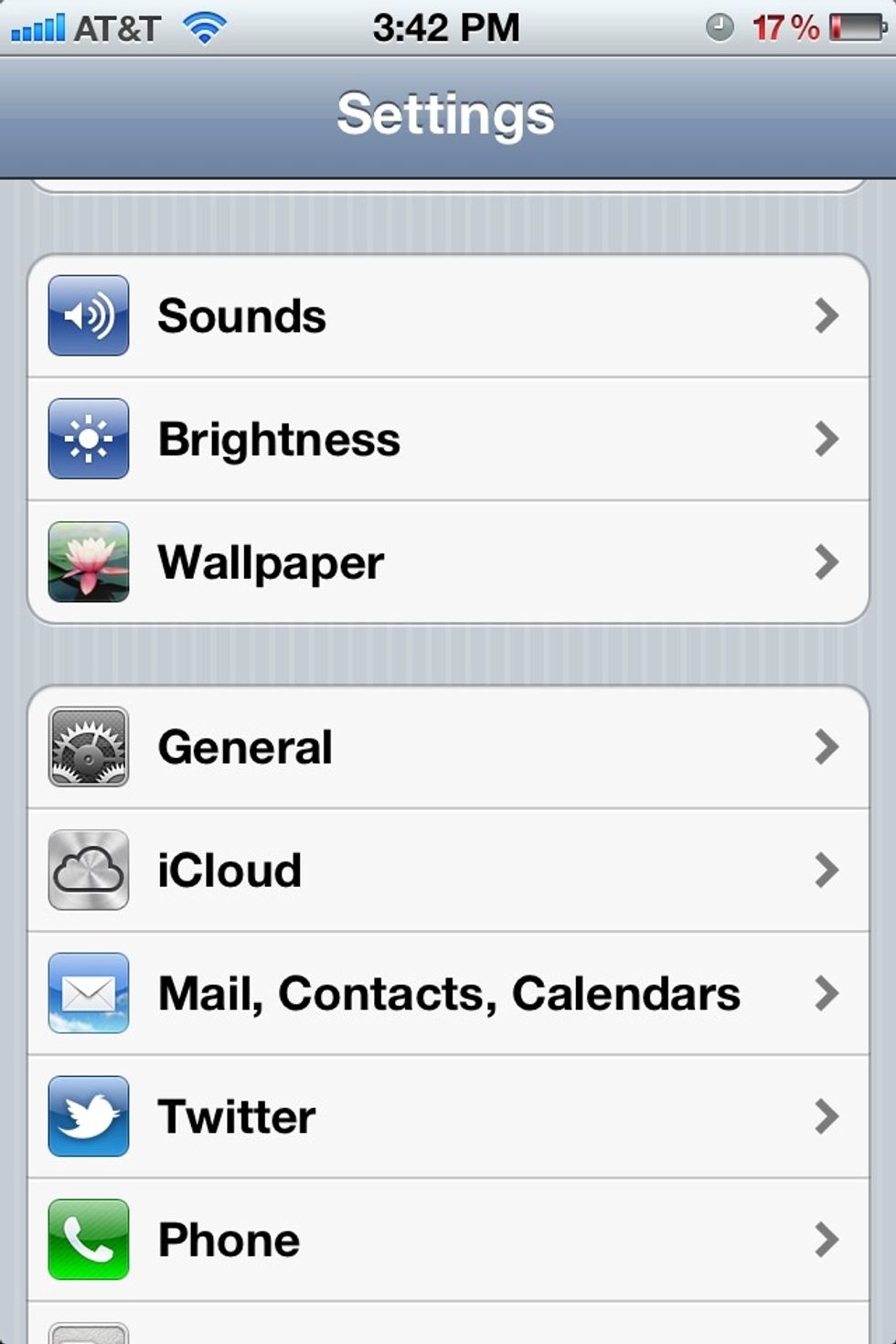Click the General gears icon
Viewport: 896px width, 1344px height.
(88, 747)
